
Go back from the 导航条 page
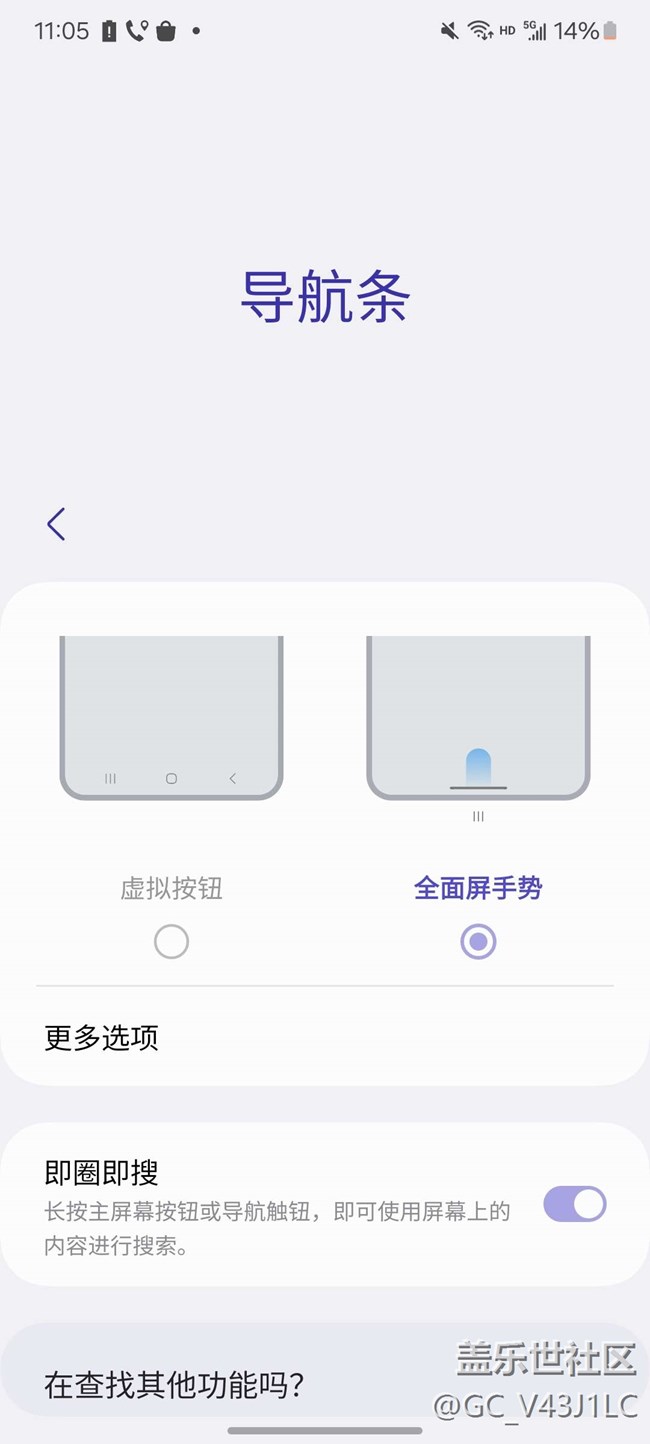point(56,524)
